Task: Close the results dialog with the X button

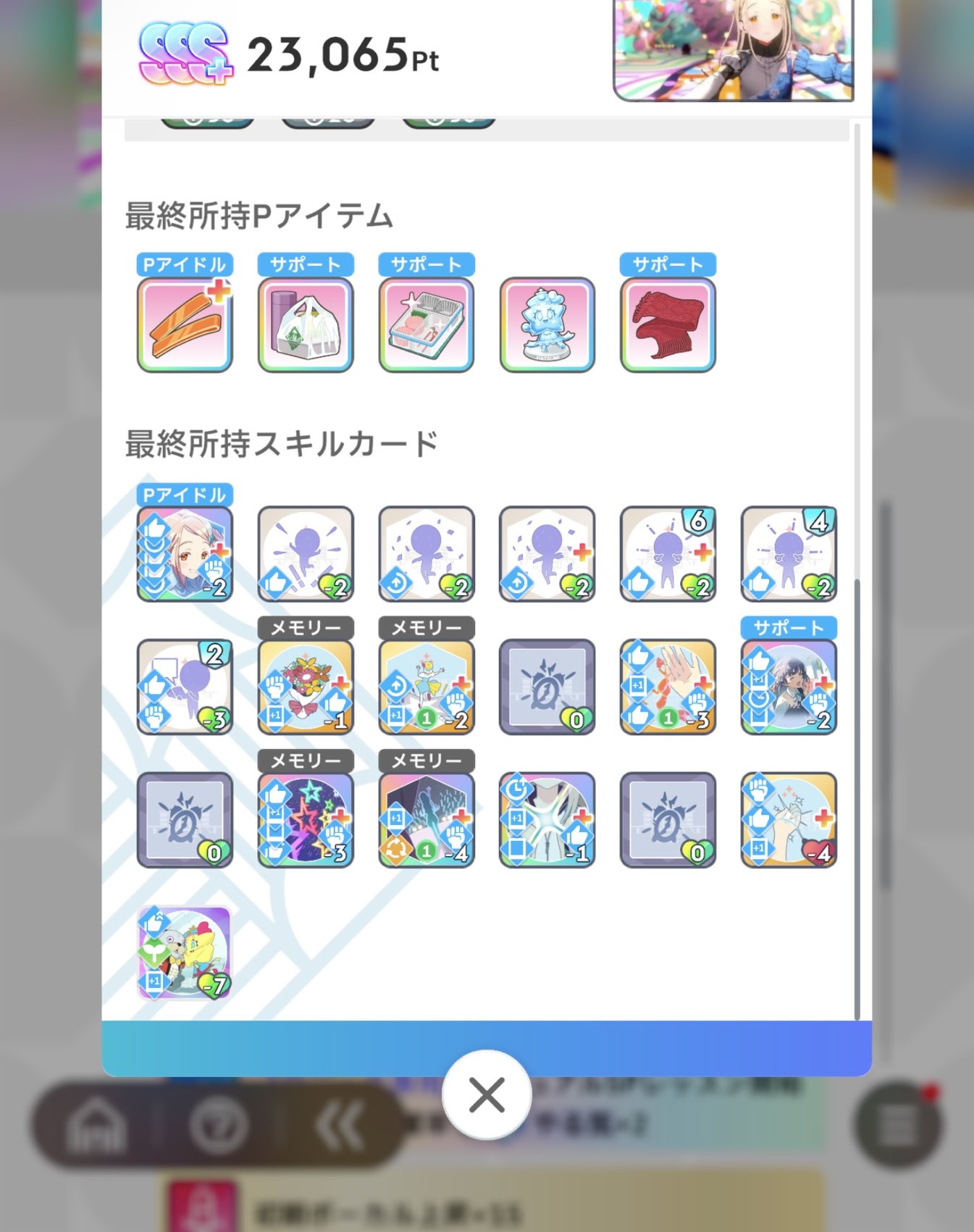Action: (x=487, y=1094)
